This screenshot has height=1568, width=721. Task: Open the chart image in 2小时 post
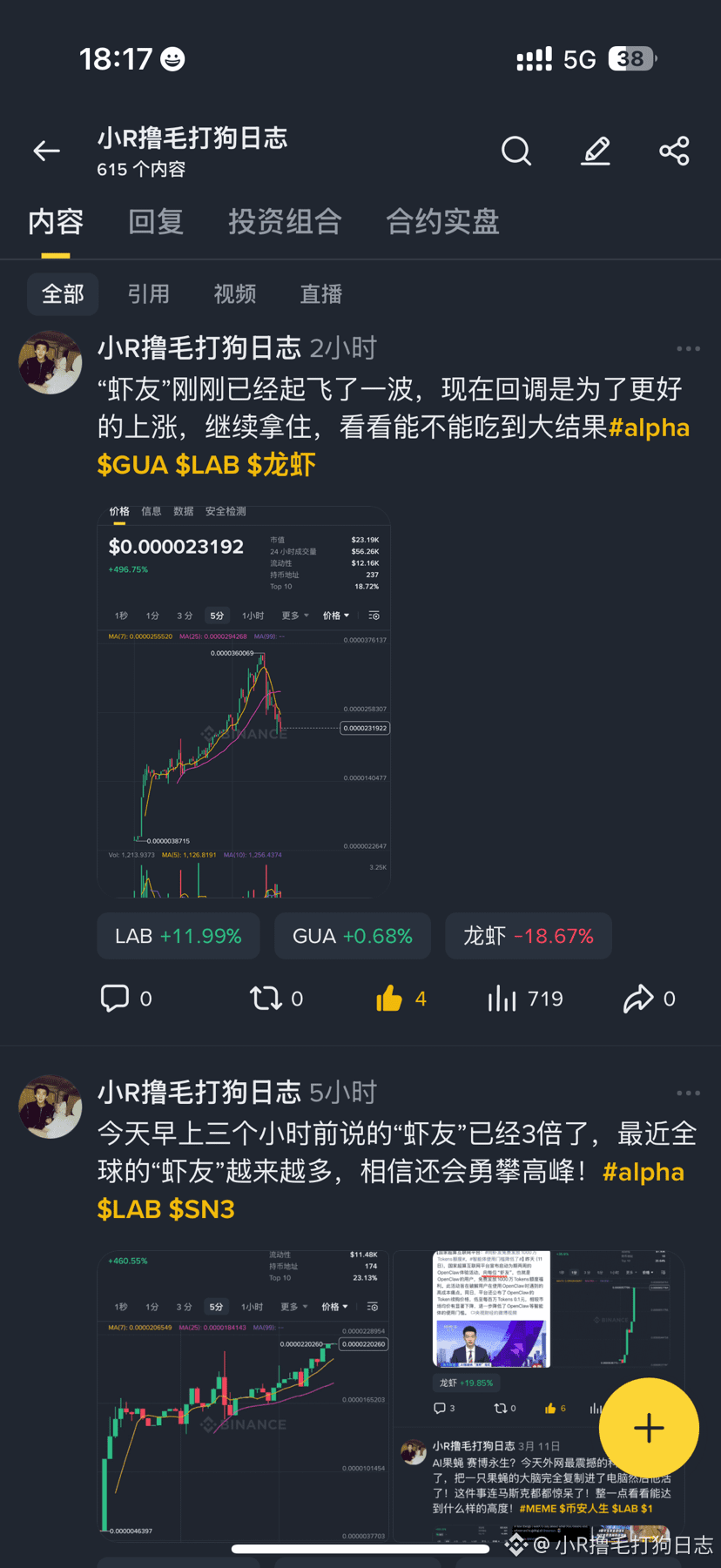pyautogui.click(x=244, y=701)
